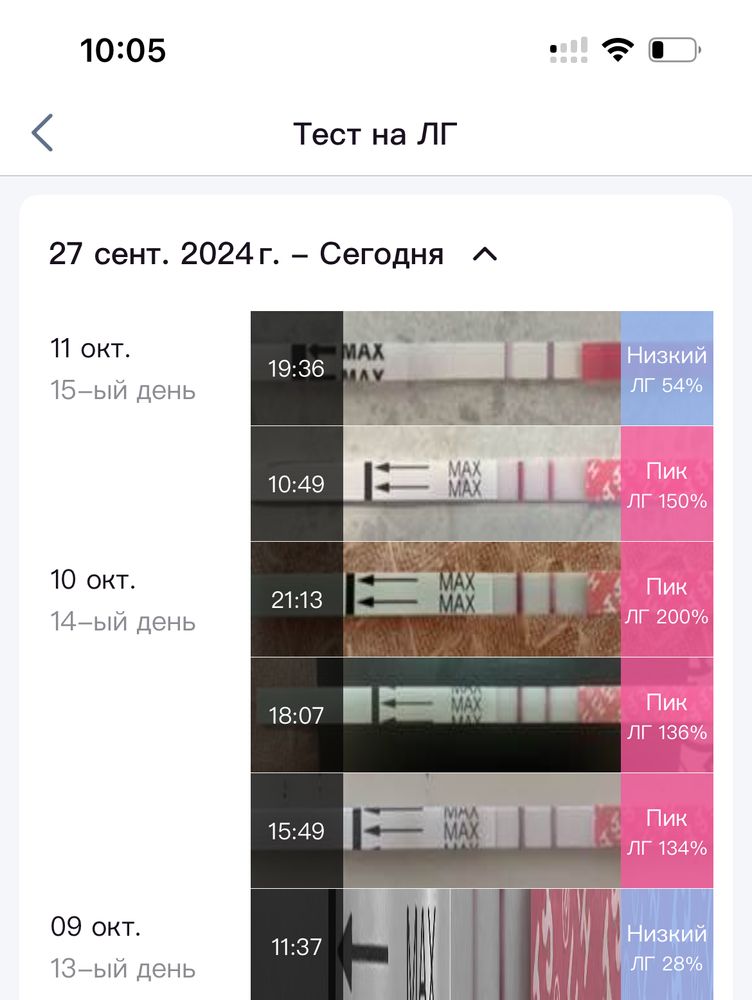The width and height of the screenshot is (752, 1000).
Task: Select the 'Низкий ЛГ 28%' result badge
Action: (x=666, y=947)
